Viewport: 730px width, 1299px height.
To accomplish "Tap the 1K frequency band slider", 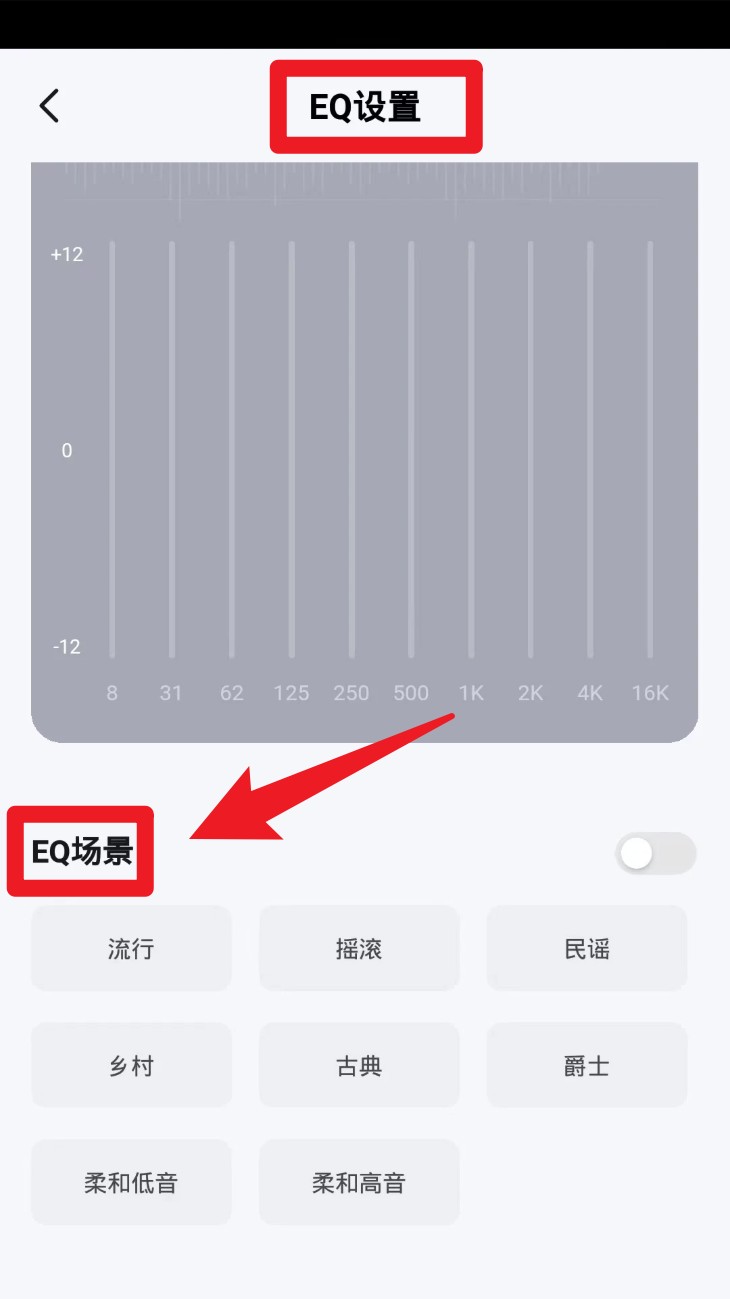I will (471, 450).
